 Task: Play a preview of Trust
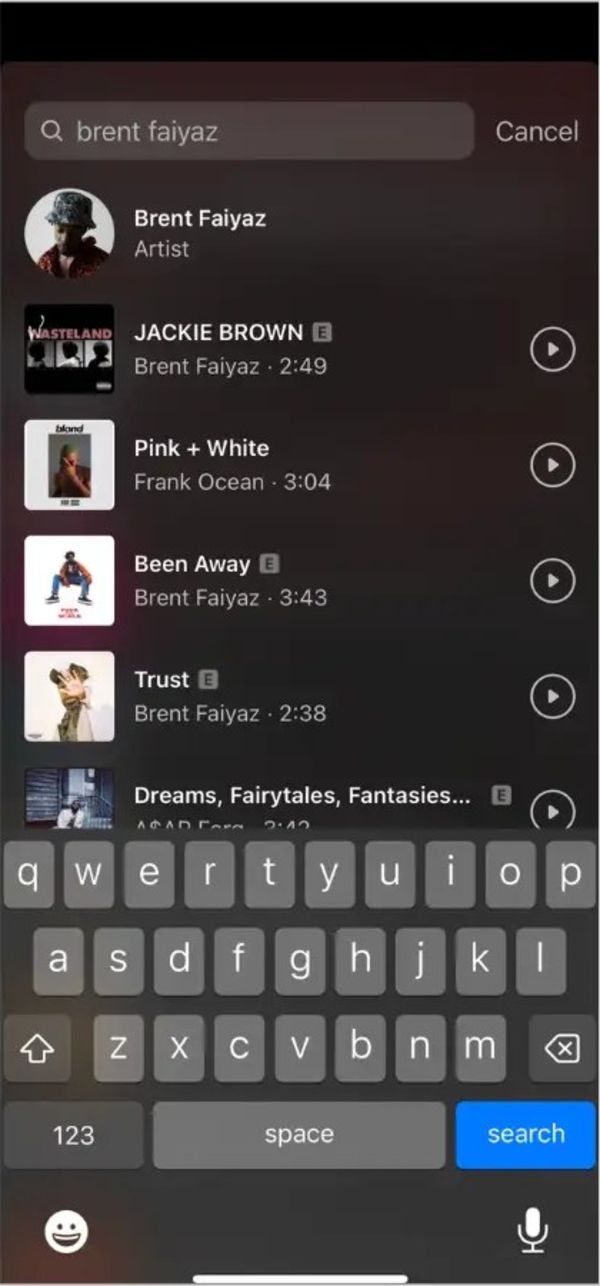pos(552,697)
